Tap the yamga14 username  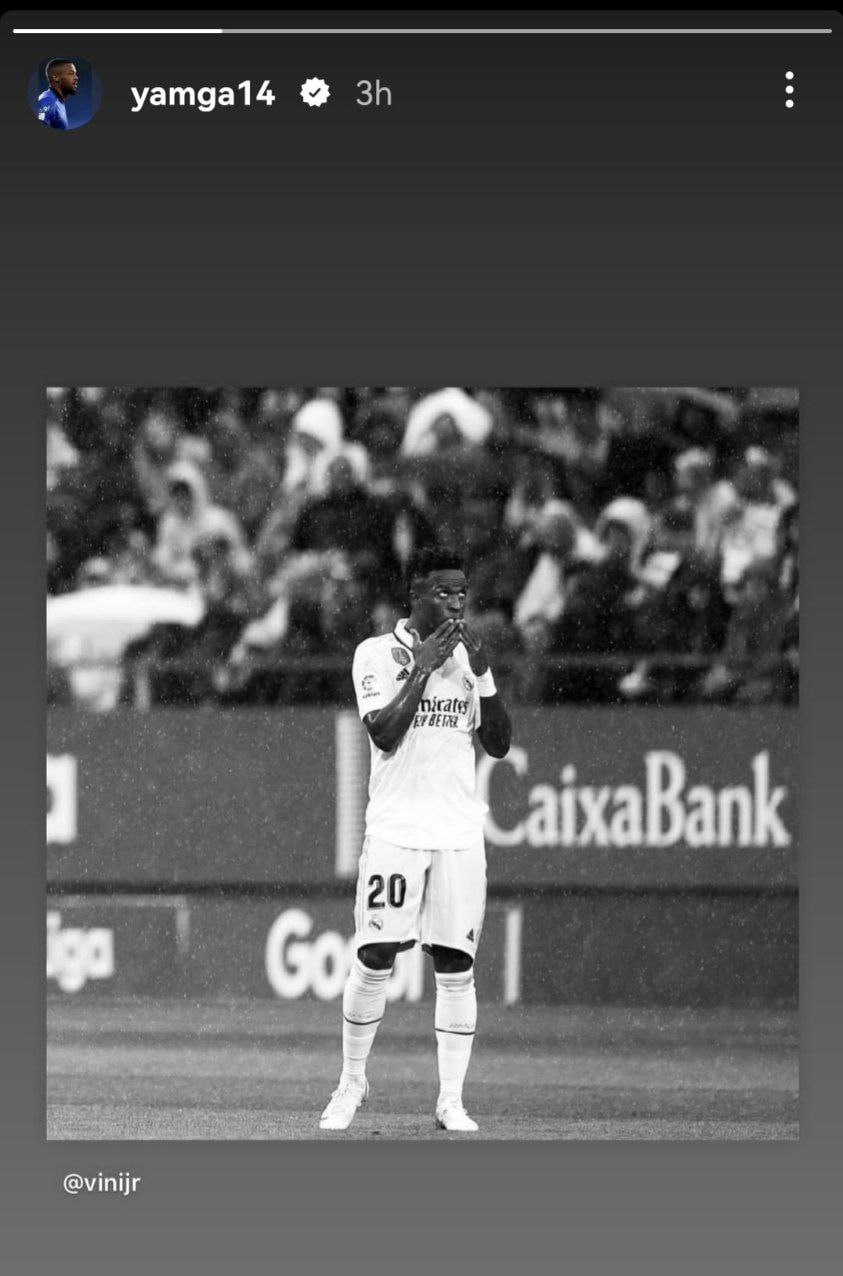tap(203, 94)
